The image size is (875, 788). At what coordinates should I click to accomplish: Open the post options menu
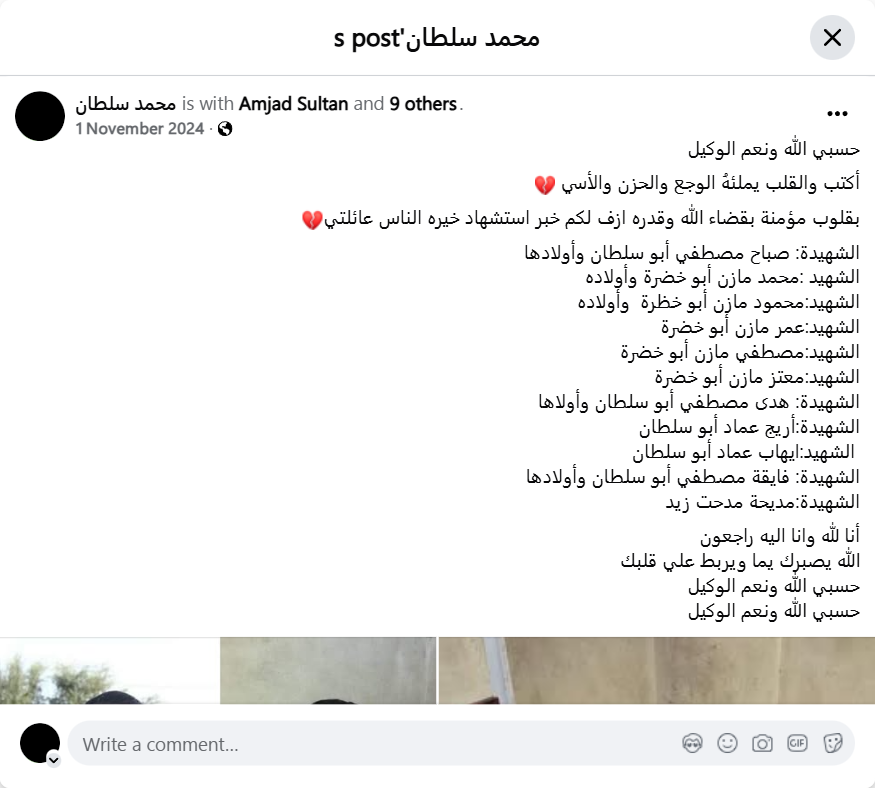pyautogui.click(x=837, y=114)
